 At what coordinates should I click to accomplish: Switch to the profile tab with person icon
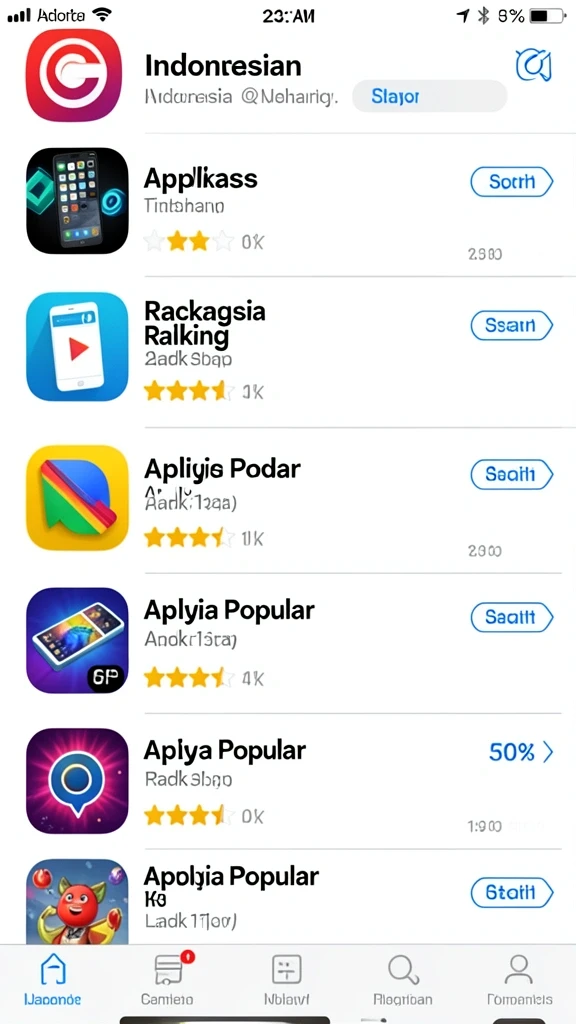(x=519, y=980)
